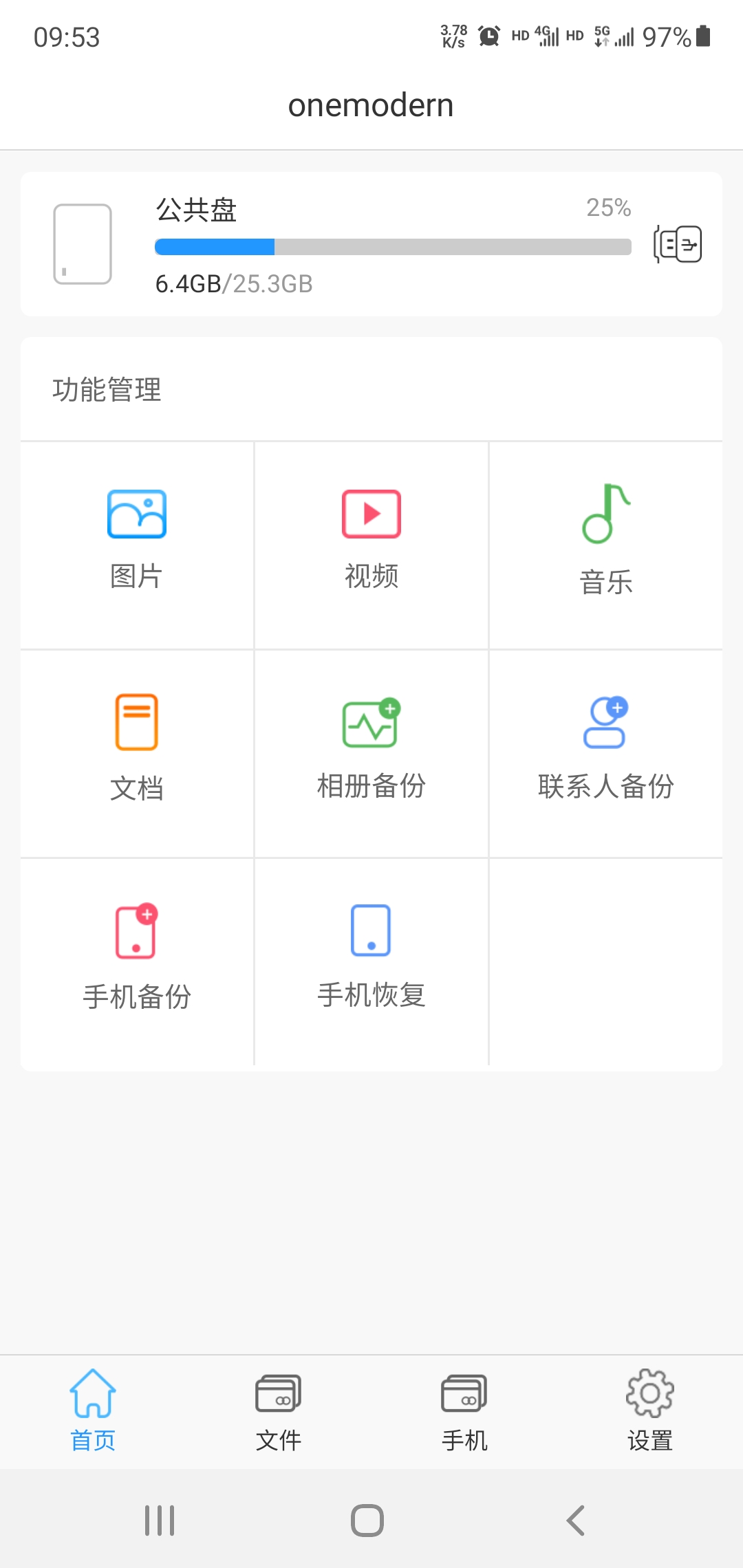Open the 视频 (Videos) section
The height and width of the screenshot is (1568, 743).
pyautogui.click(x=370, y=543)
